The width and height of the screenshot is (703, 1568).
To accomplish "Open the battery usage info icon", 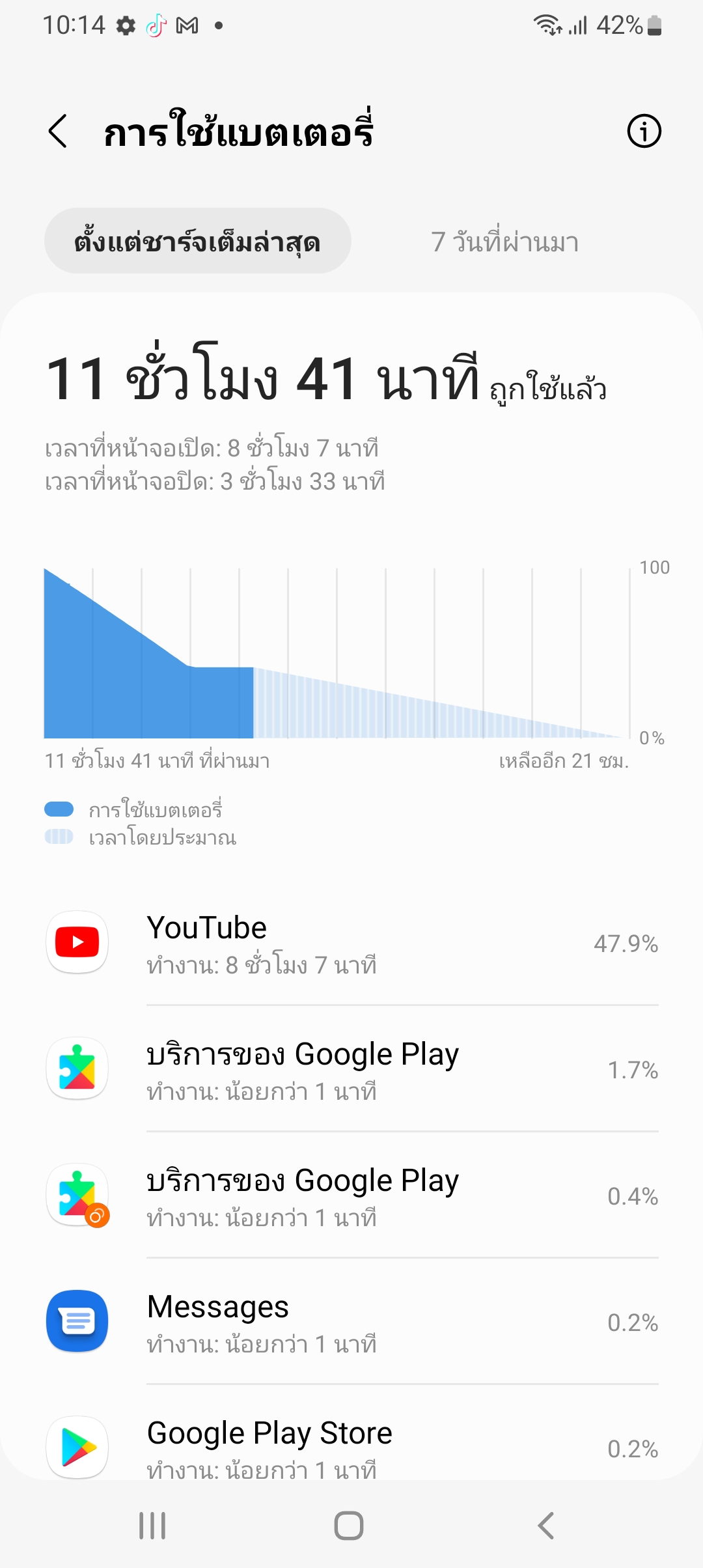I will click(x=644, y=131).
